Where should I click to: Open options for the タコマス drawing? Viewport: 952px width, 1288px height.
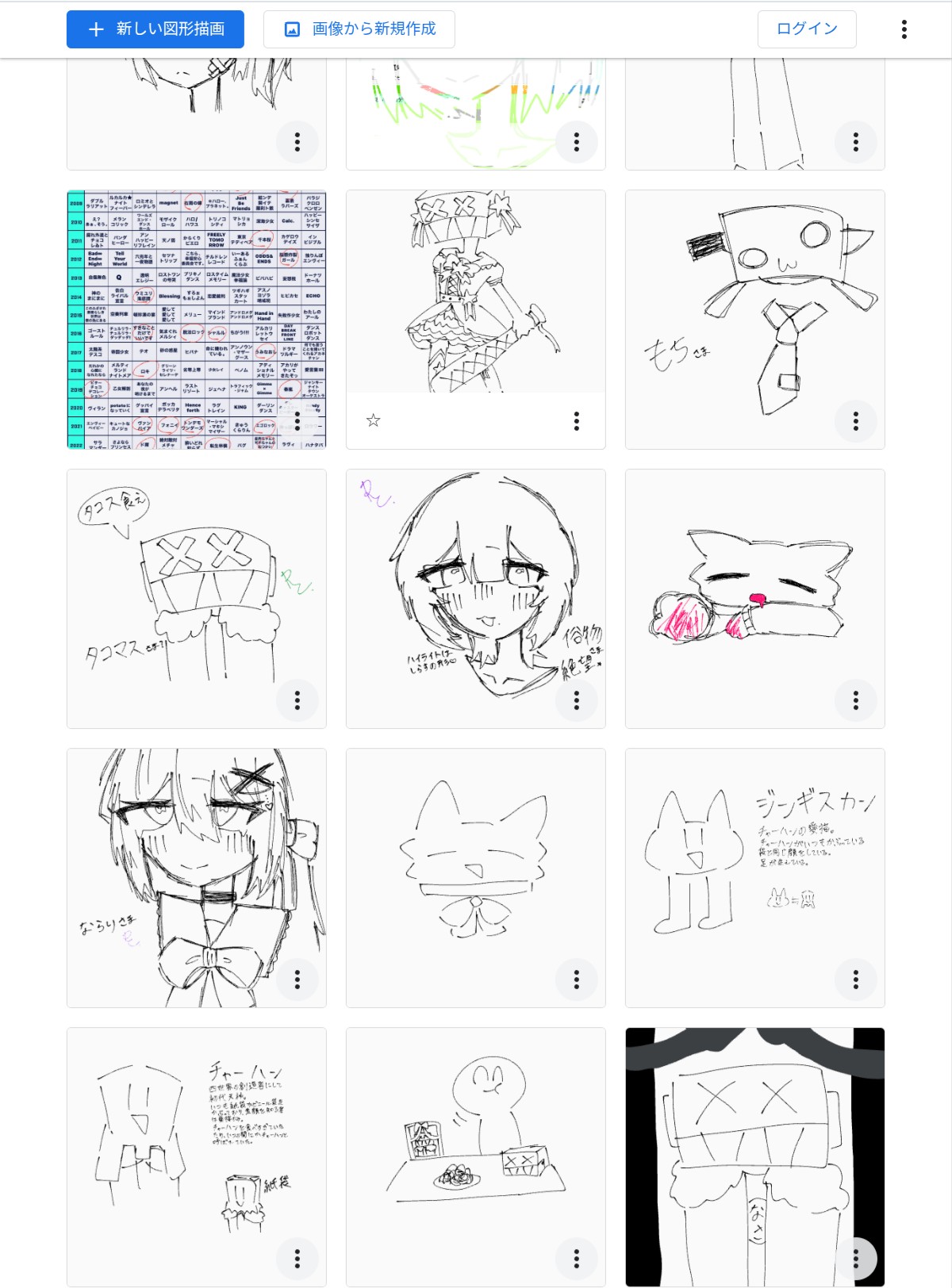(x=297, y=700)
